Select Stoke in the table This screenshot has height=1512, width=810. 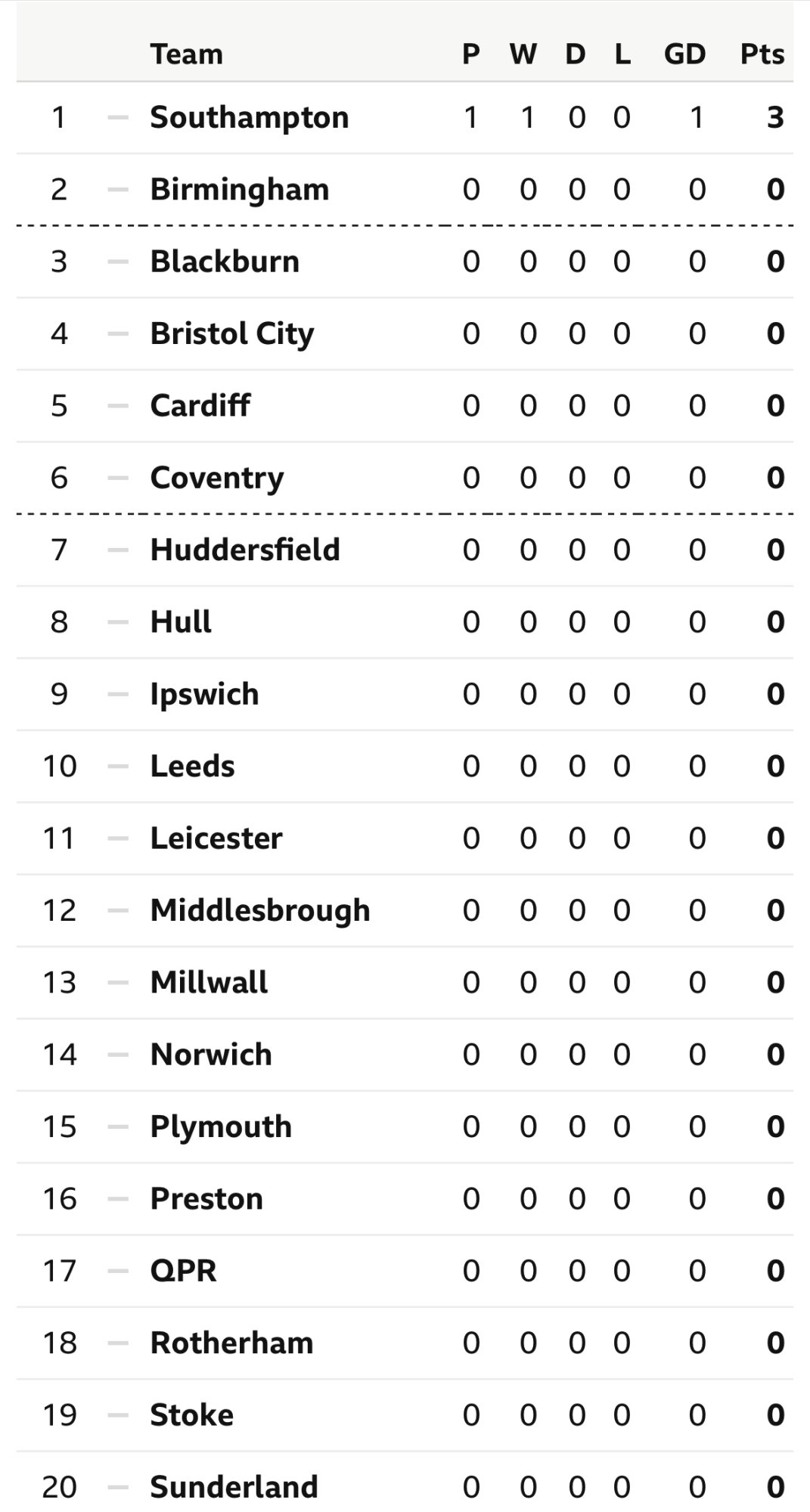pyautogui.click(x=191, y=1415)
